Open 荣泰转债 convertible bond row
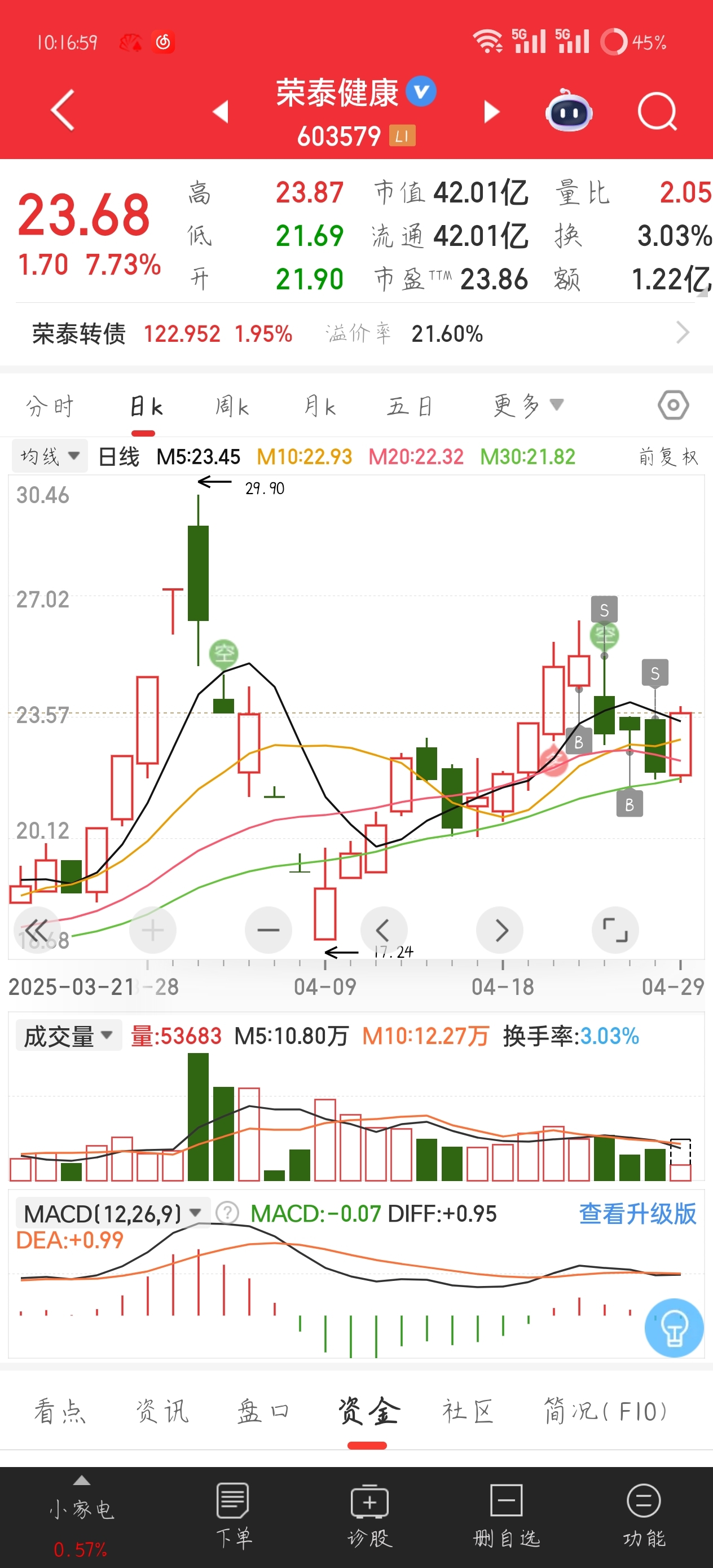The height and width of the screenshot is (1568, 713). click(356, 333)
